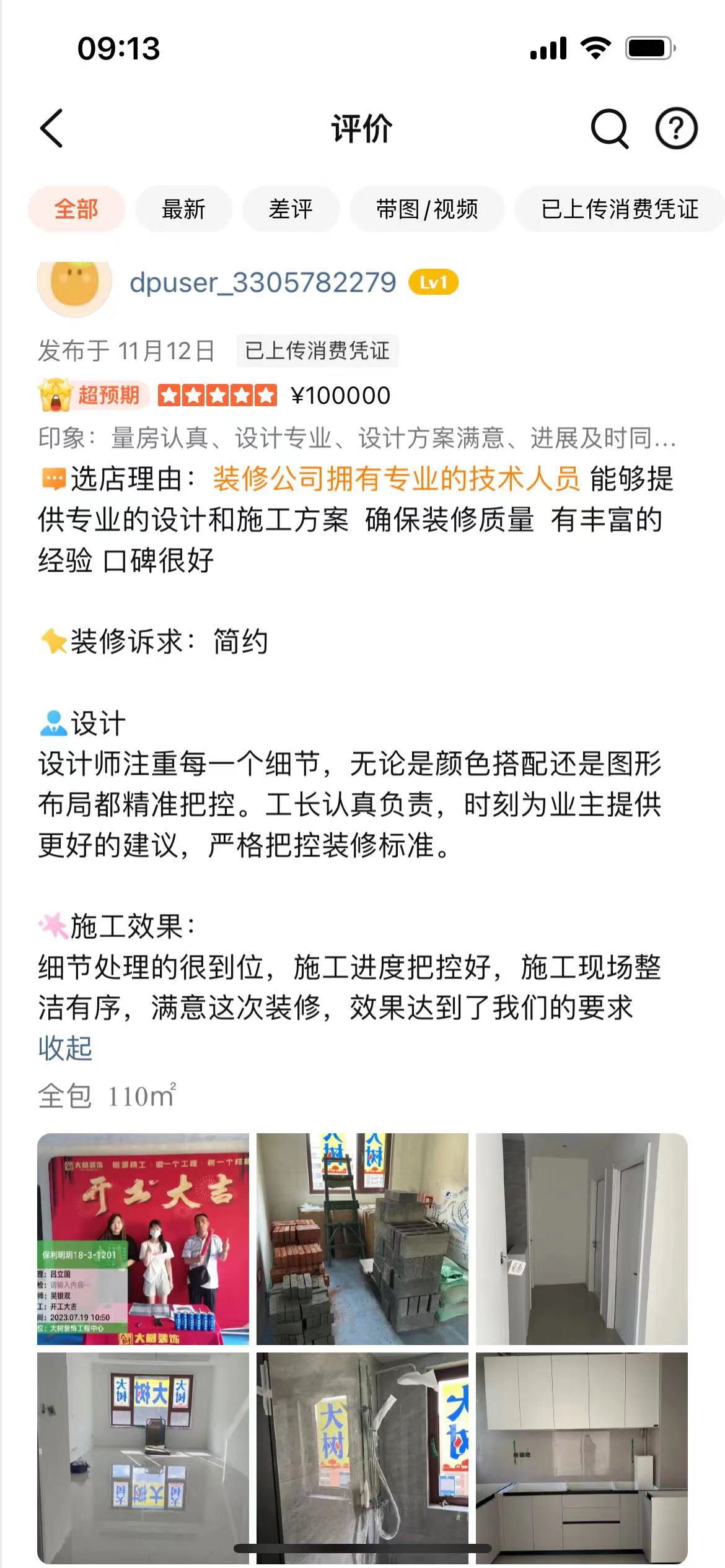Collapse the review with 收起
The width and height of the screenshot is (725, 1568).
tap(65, 1048)
